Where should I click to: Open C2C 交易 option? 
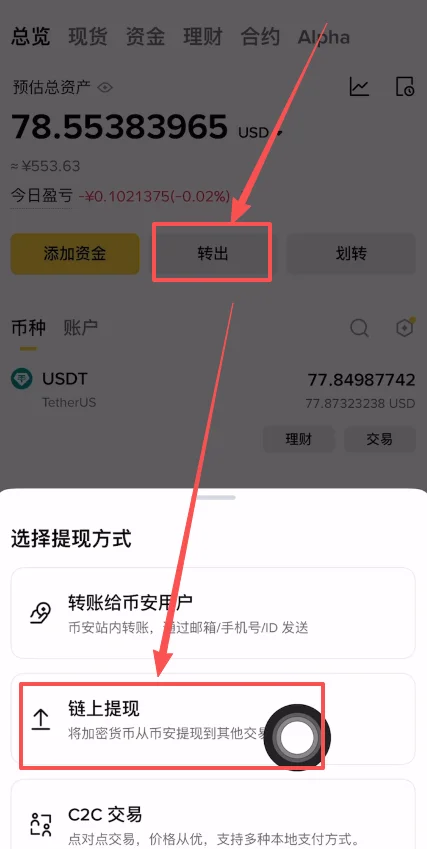click(x=213, y=814)
